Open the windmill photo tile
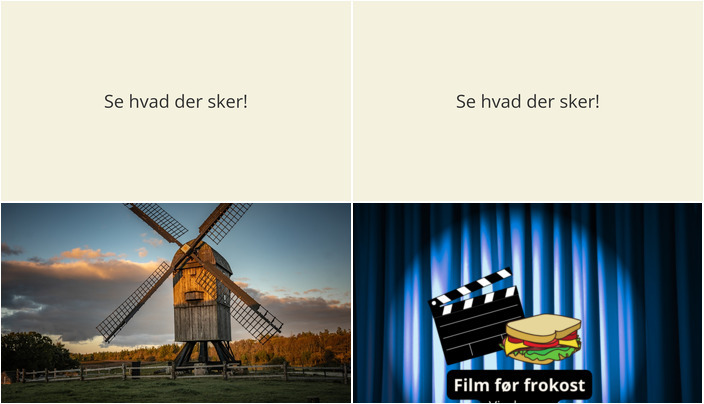Image resolution: width=704 pixels, height=404 pixels. point(176,303)
